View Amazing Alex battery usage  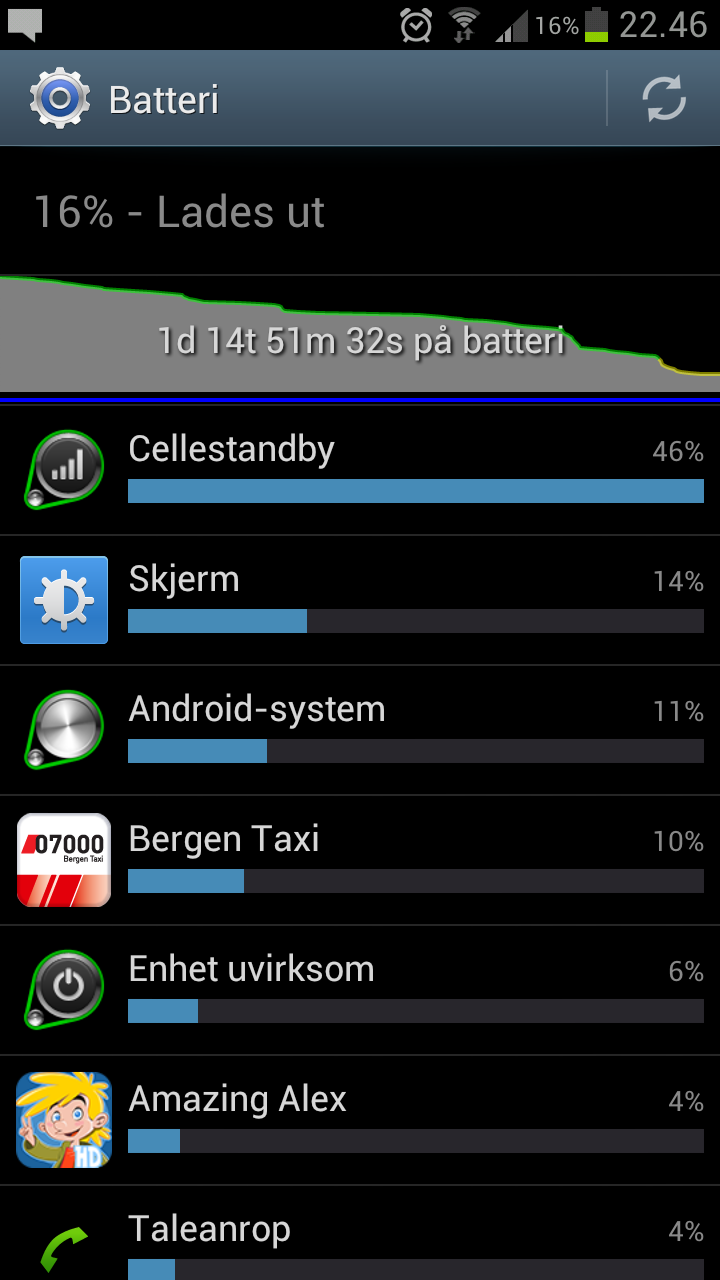pos(360,1120)
